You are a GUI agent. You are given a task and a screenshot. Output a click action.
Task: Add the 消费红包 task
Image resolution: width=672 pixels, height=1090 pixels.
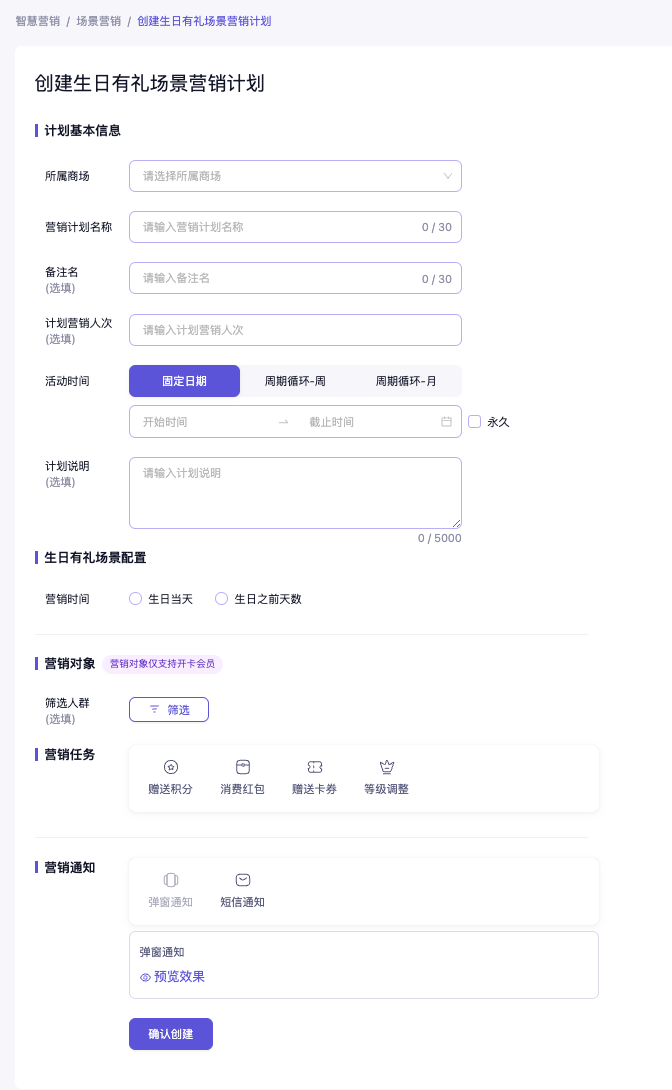click(x=242, y=777)
